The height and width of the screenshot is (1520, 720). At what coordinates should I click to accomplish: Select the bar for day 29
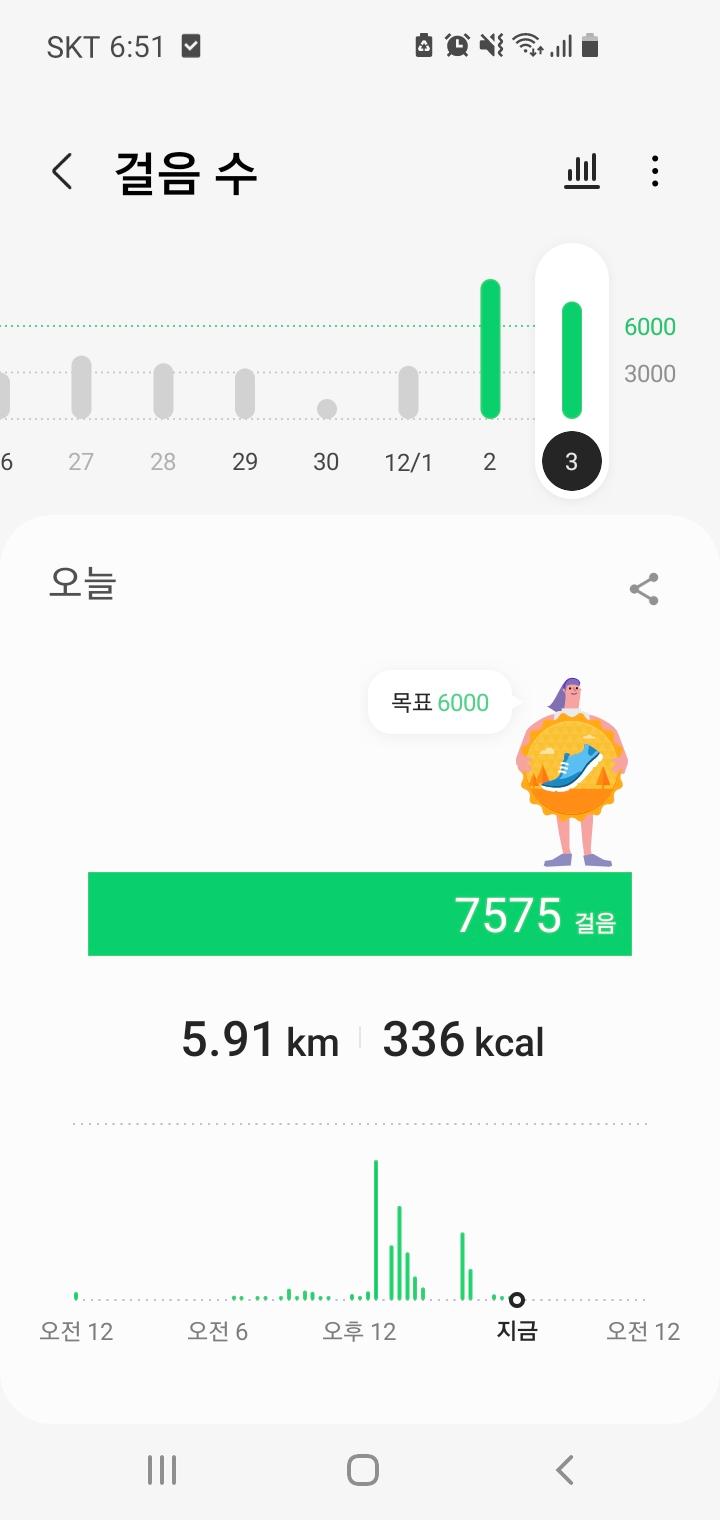pyautogui.click(x=245, y=393)
